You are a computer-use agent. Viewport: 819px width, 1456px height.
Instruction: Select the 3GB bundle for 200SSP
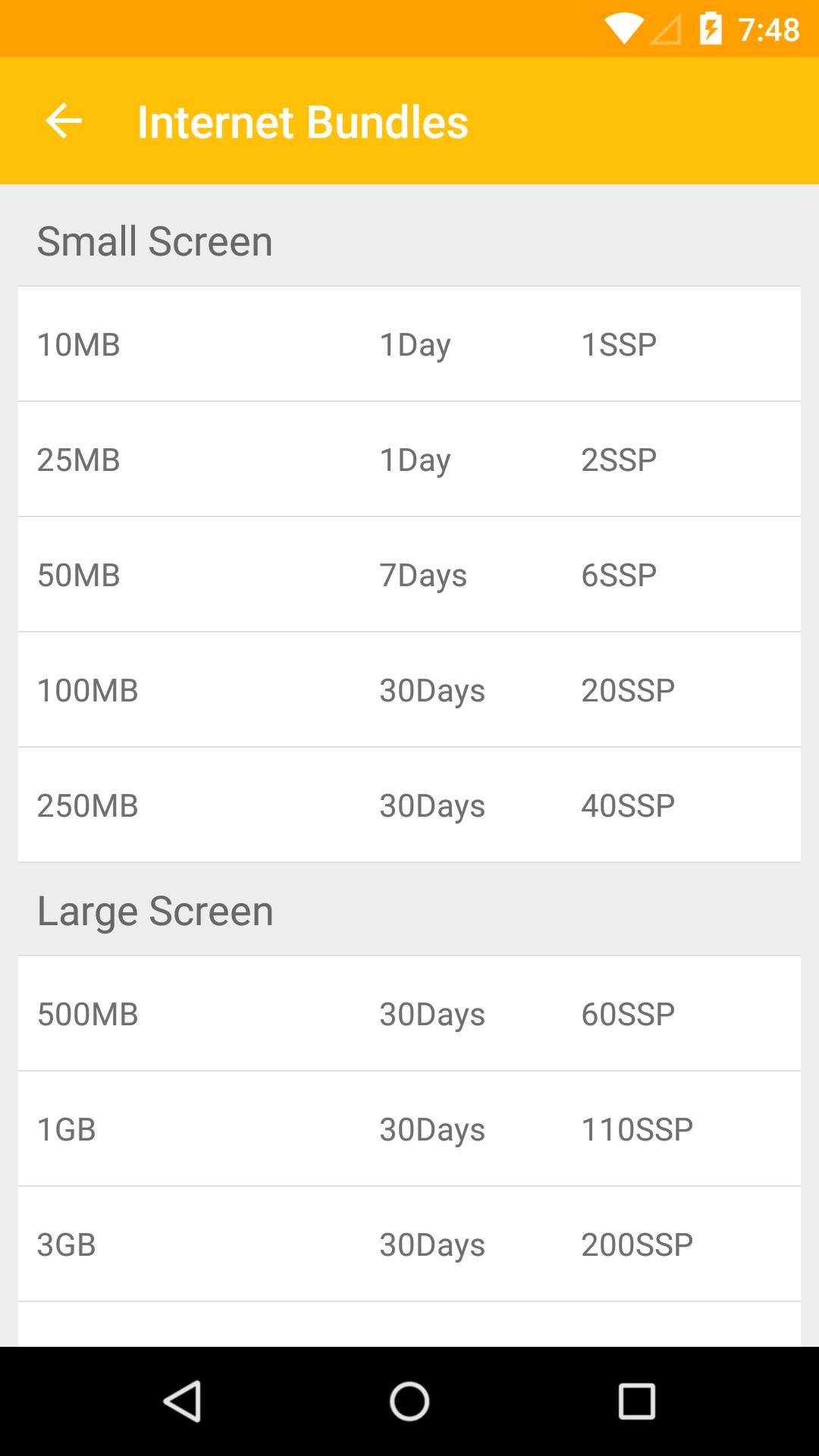[x=409, y=1244]
